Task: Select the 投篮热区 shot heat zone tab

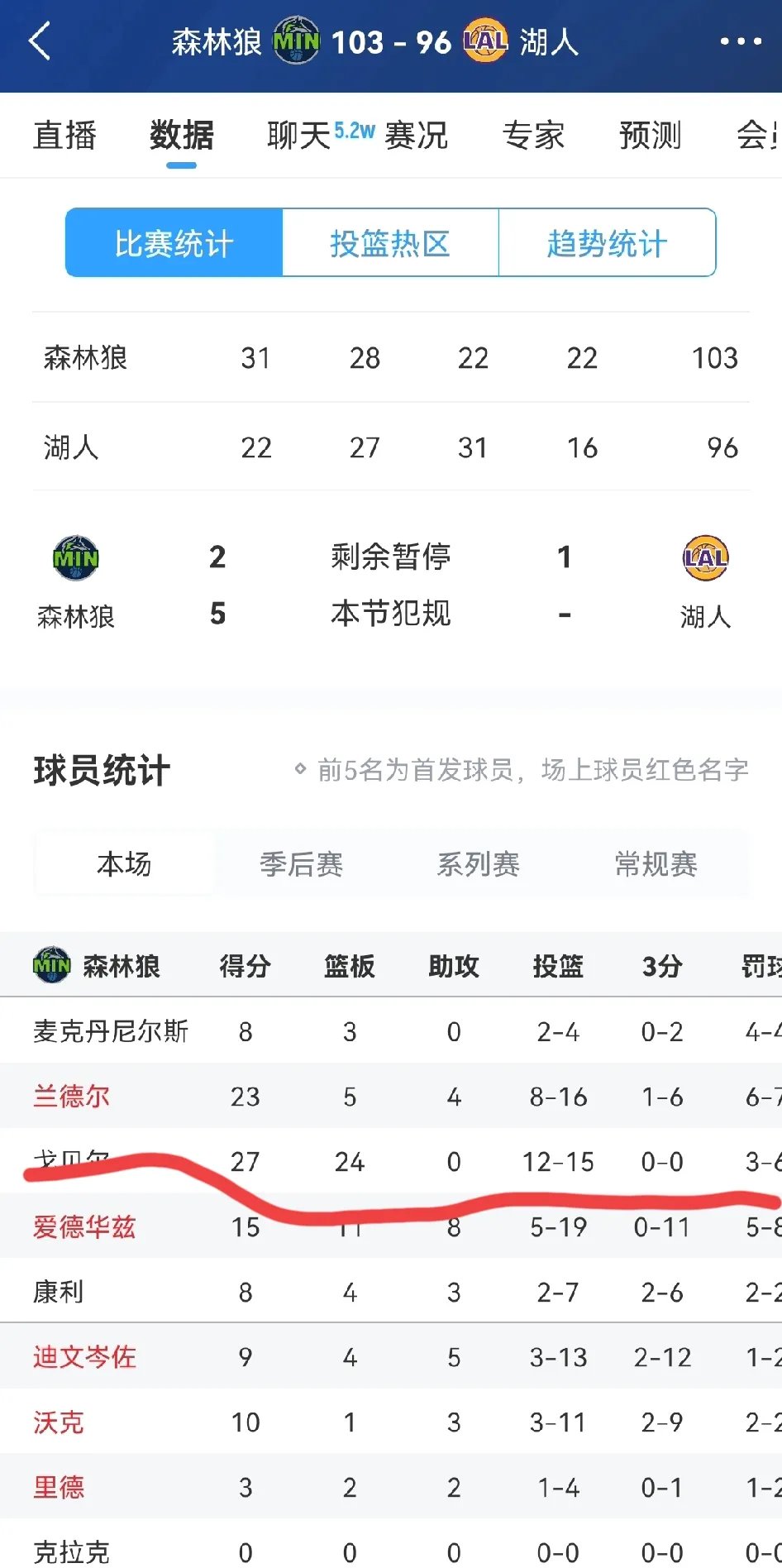Action: pyautogui.click(x=391, y=242)
